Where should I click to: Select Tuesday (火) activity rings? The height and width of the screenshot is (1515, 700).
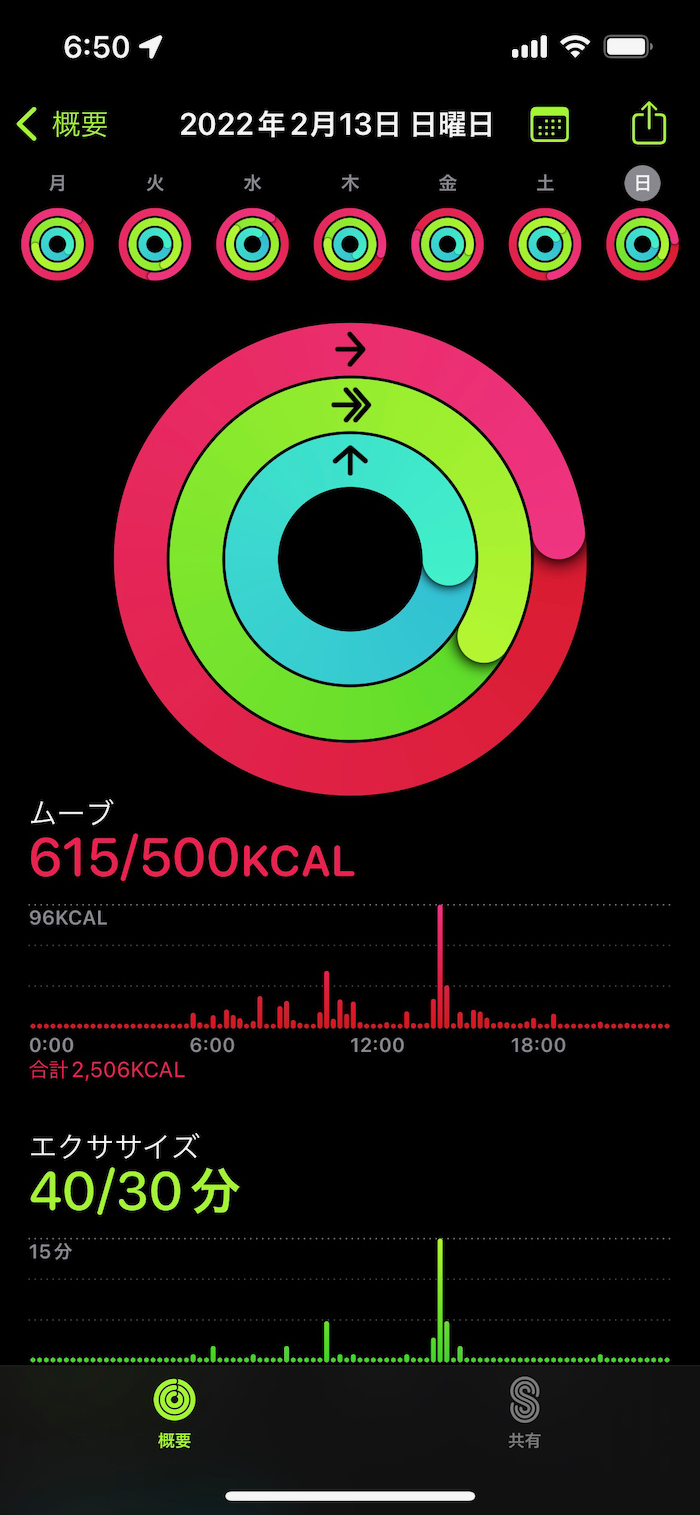click(155, 243)
